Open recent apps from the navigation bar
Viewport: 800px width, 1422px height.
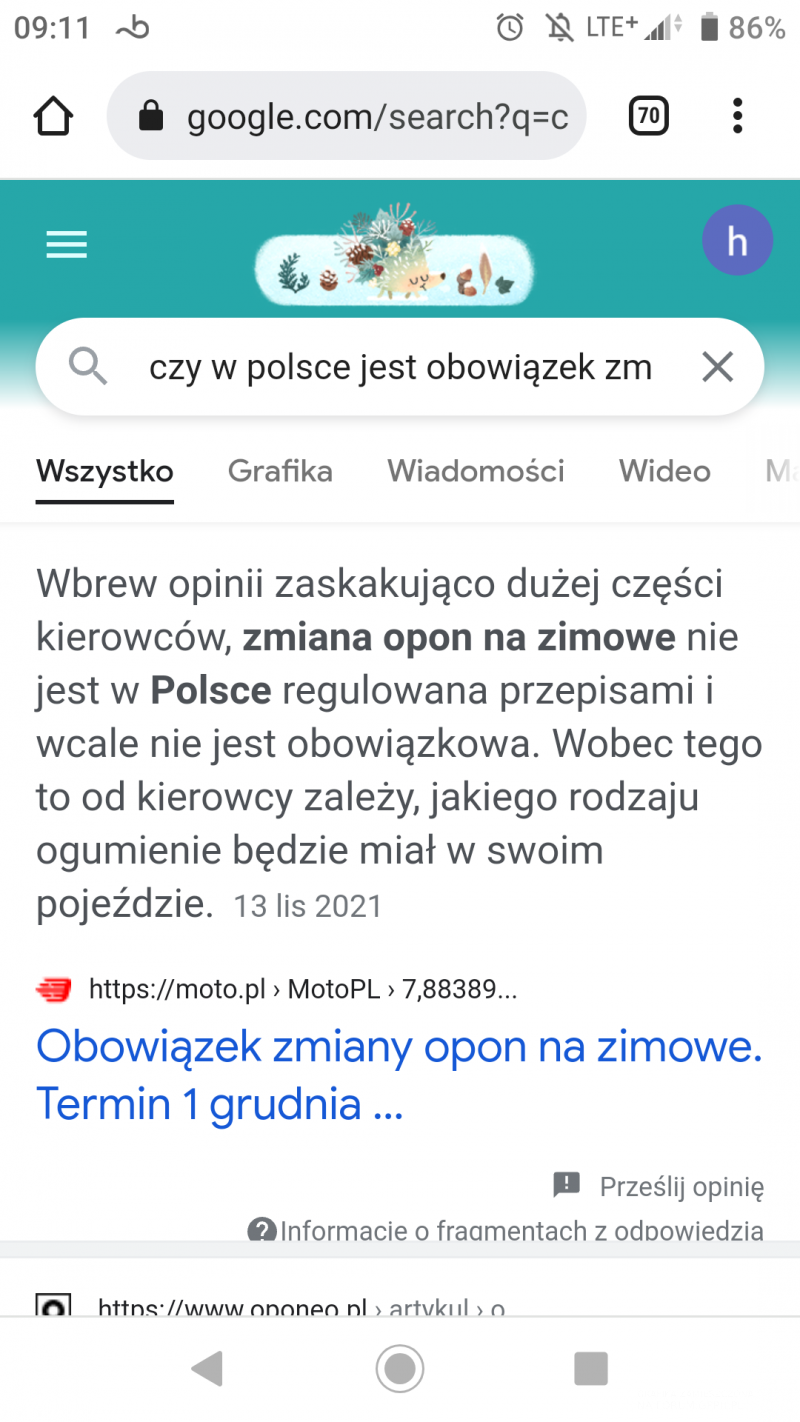tap(591, 1368)
